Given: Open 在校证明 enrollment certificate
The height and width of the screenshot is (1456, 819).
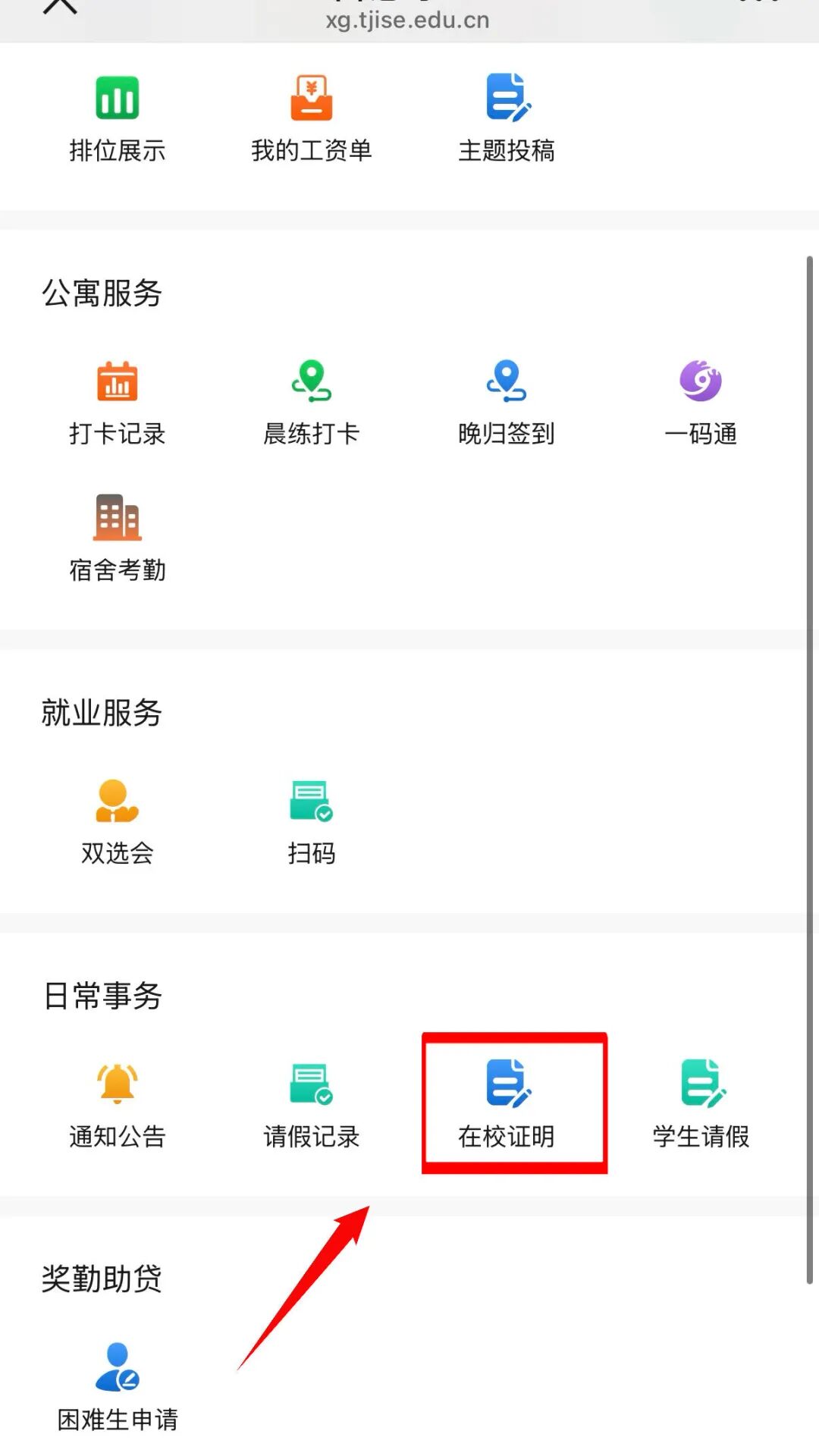Looking at the screenshot, I should [x=507, y=1104].
